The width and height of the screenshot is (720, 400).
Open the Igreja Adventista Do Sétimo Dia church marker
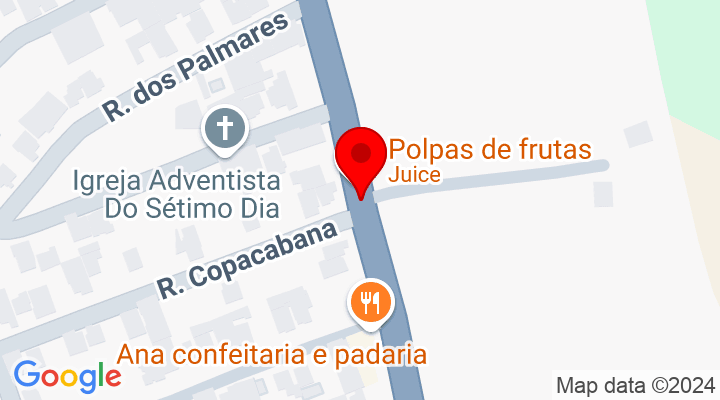[x=225, y=130]
